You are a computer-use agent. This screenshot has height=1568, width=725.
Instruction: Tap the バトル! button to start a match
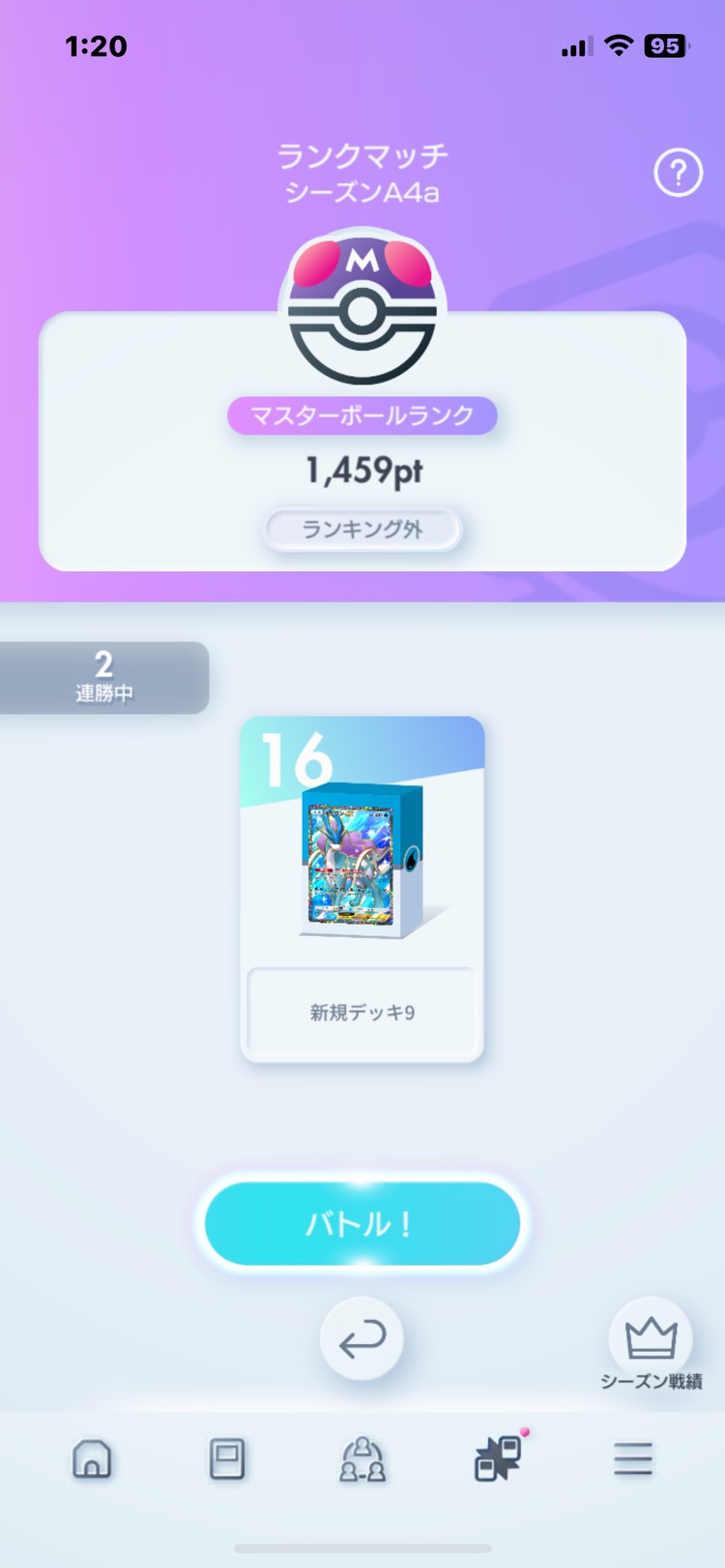[362, 1223]
